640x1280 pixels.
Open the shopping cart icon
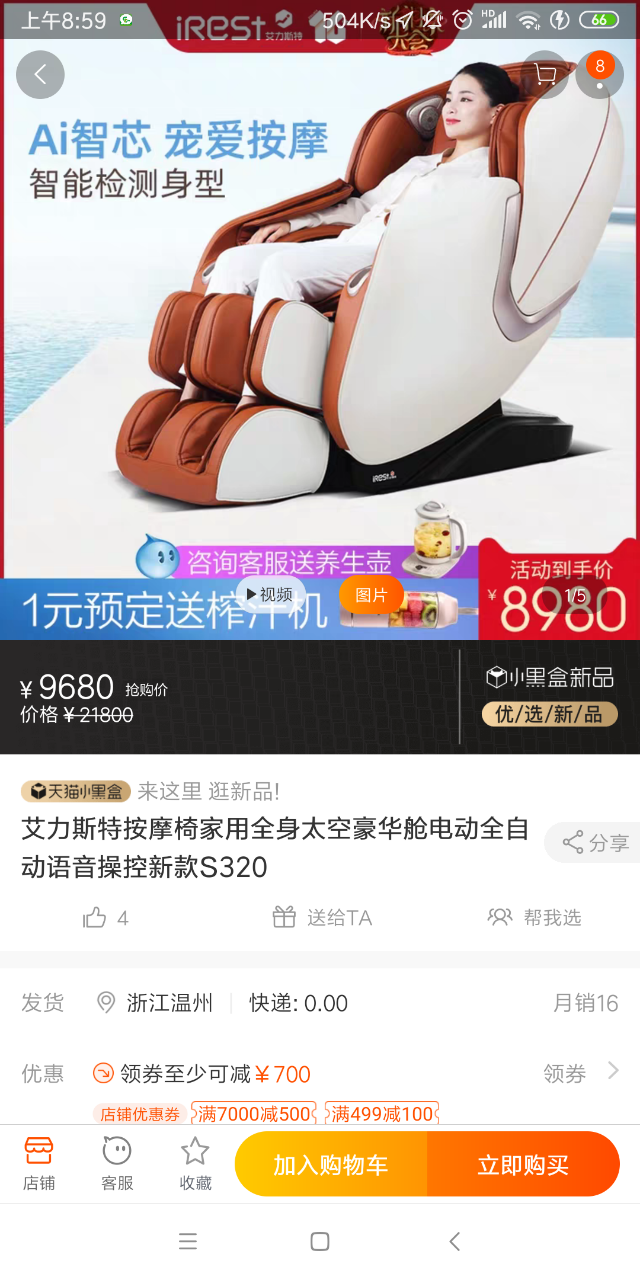tap(545, 75)
